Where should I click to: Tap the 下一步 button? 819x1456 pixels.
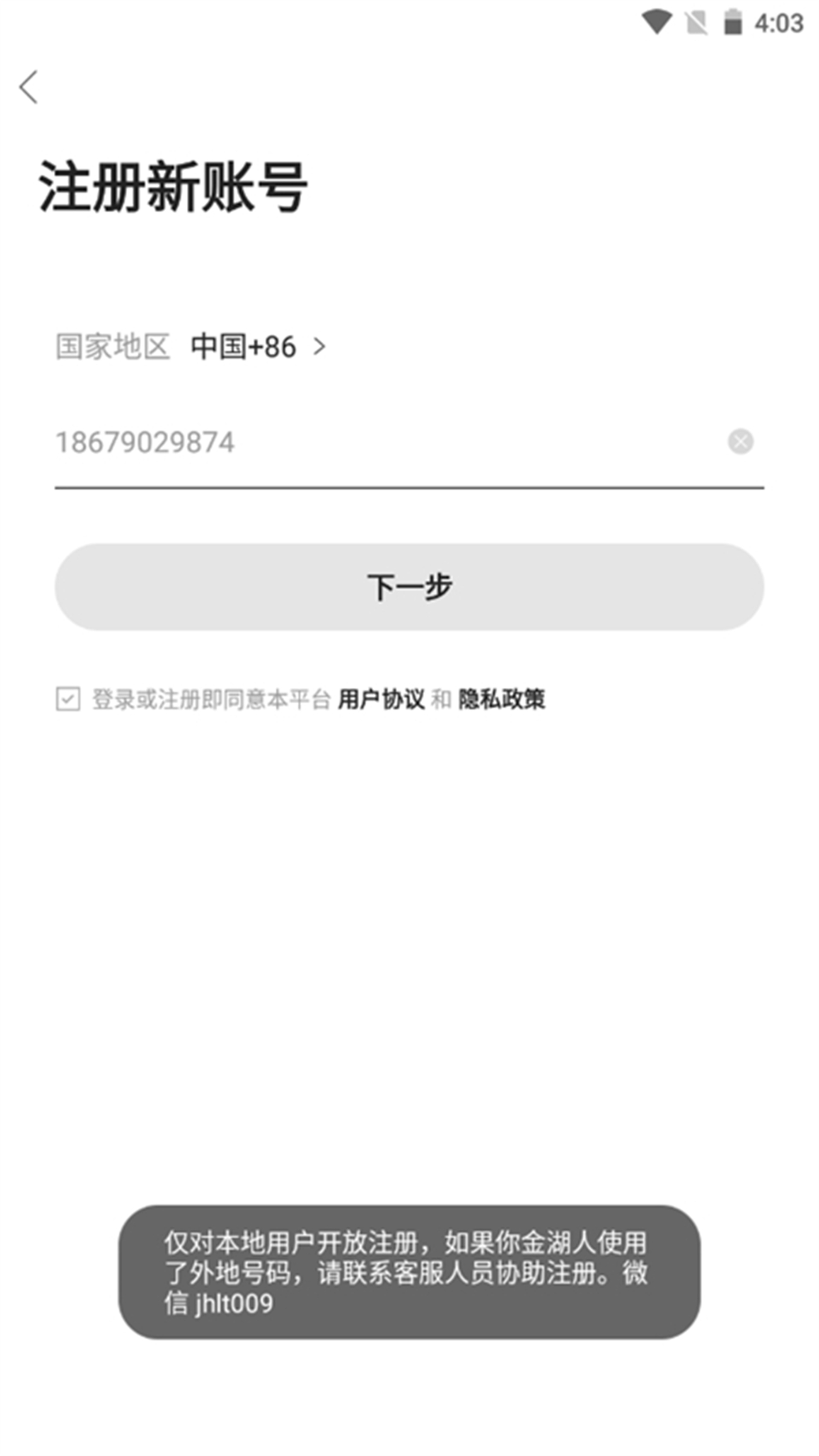click(x=409, y=587)
